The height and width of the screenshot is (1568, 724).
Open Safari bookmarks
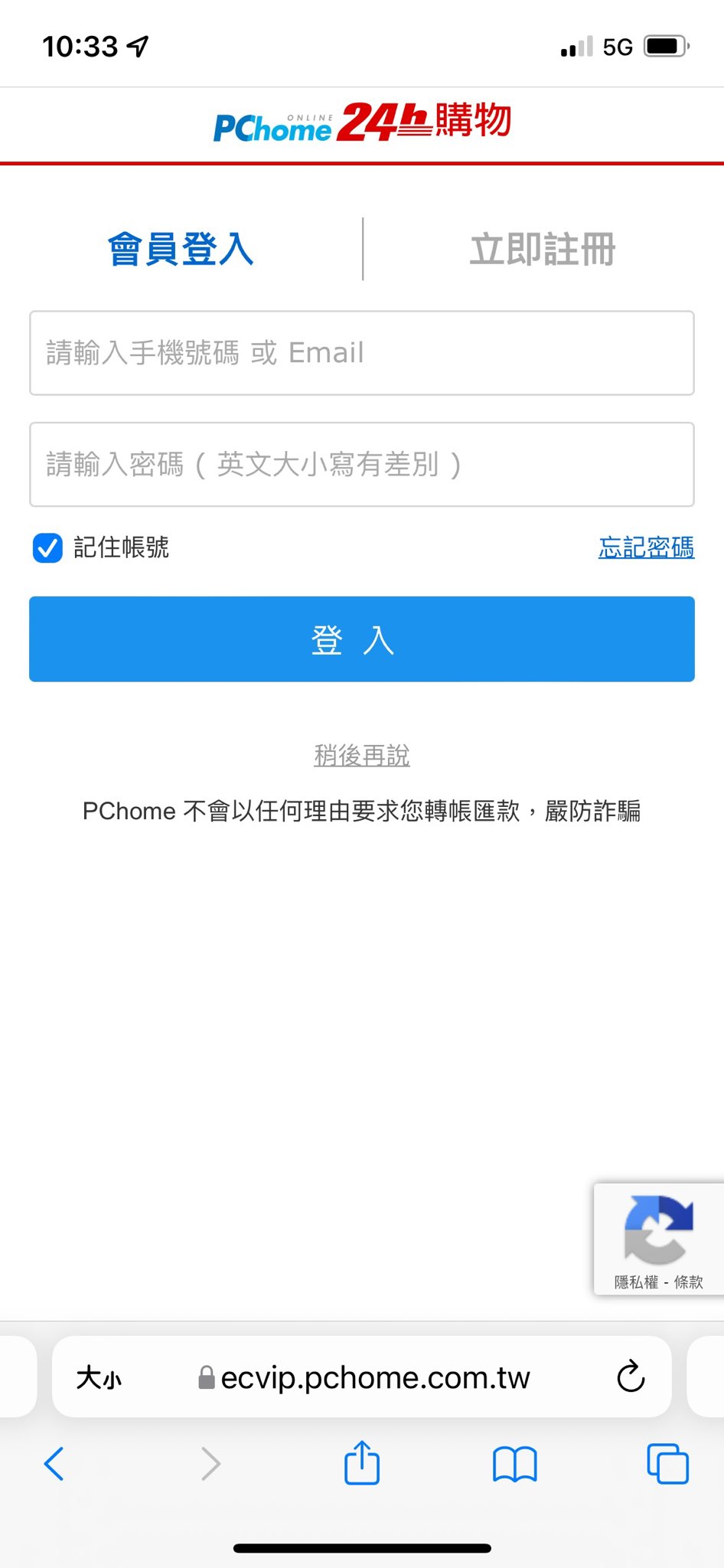point(514,1464)
